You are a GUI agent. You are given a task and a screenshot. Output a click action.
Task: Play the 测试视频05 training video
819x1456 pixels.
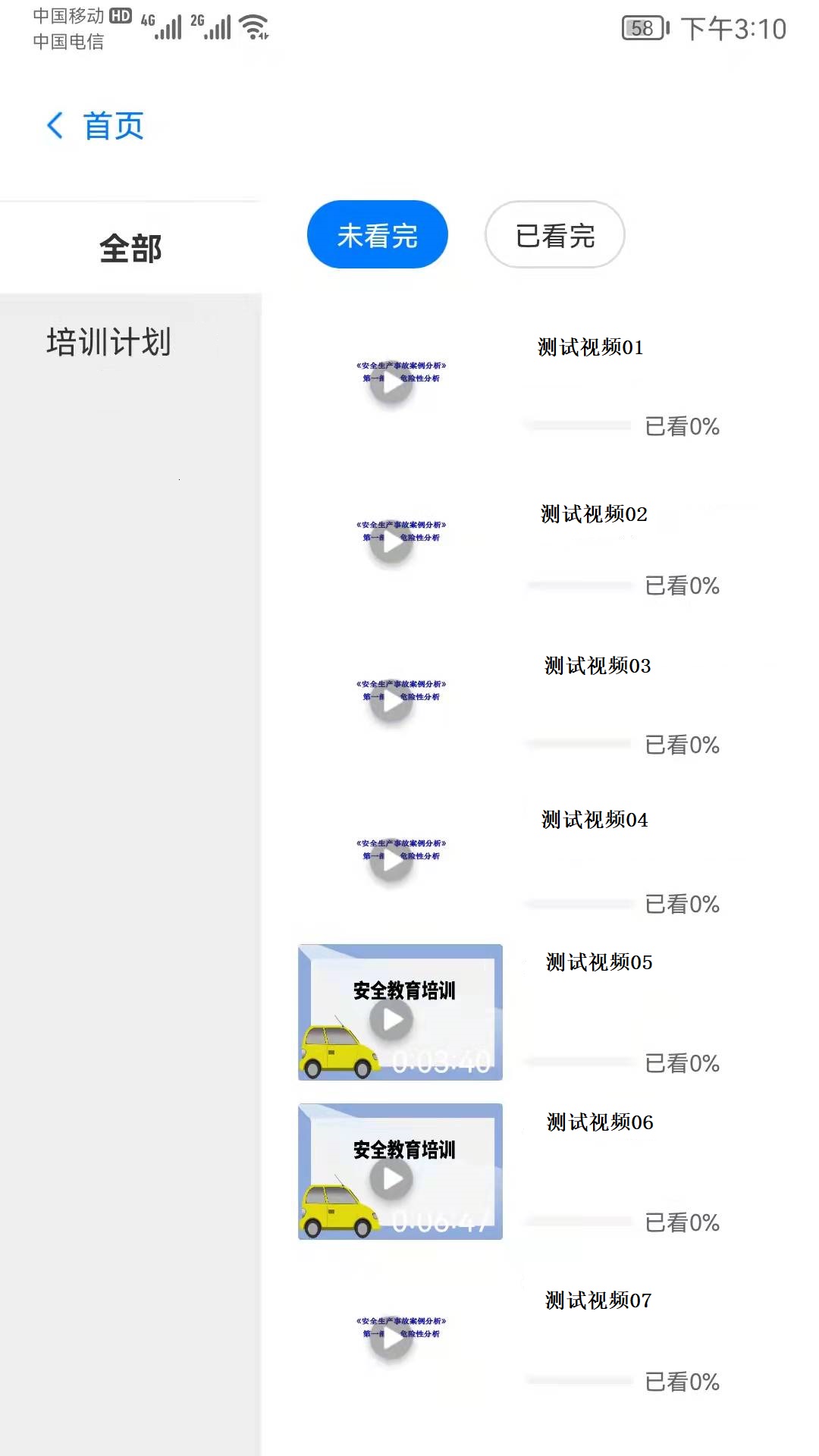(x=392, y=1020)
